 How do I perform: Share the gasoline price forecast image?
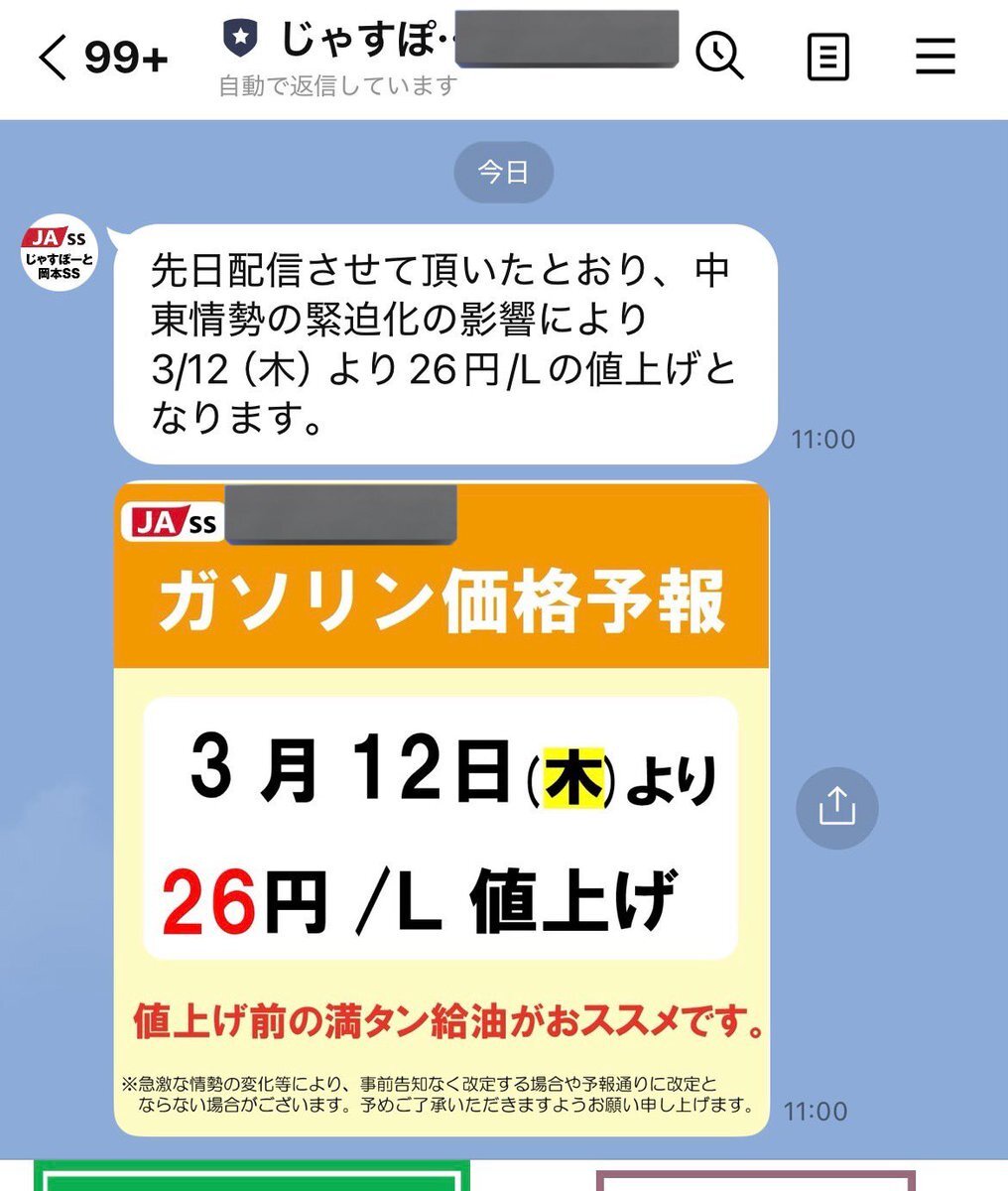(836, 807)
